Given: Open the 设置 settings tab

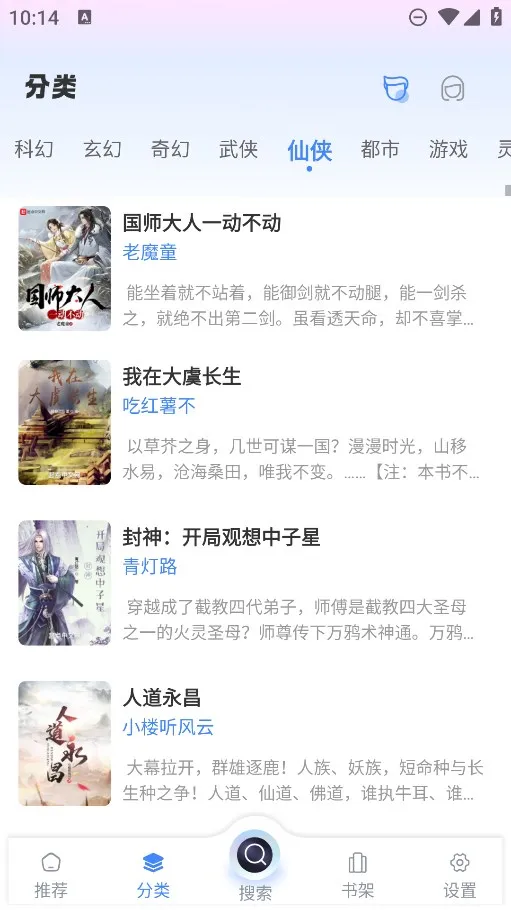Looking at the screenshot, I should pos(459,875).
